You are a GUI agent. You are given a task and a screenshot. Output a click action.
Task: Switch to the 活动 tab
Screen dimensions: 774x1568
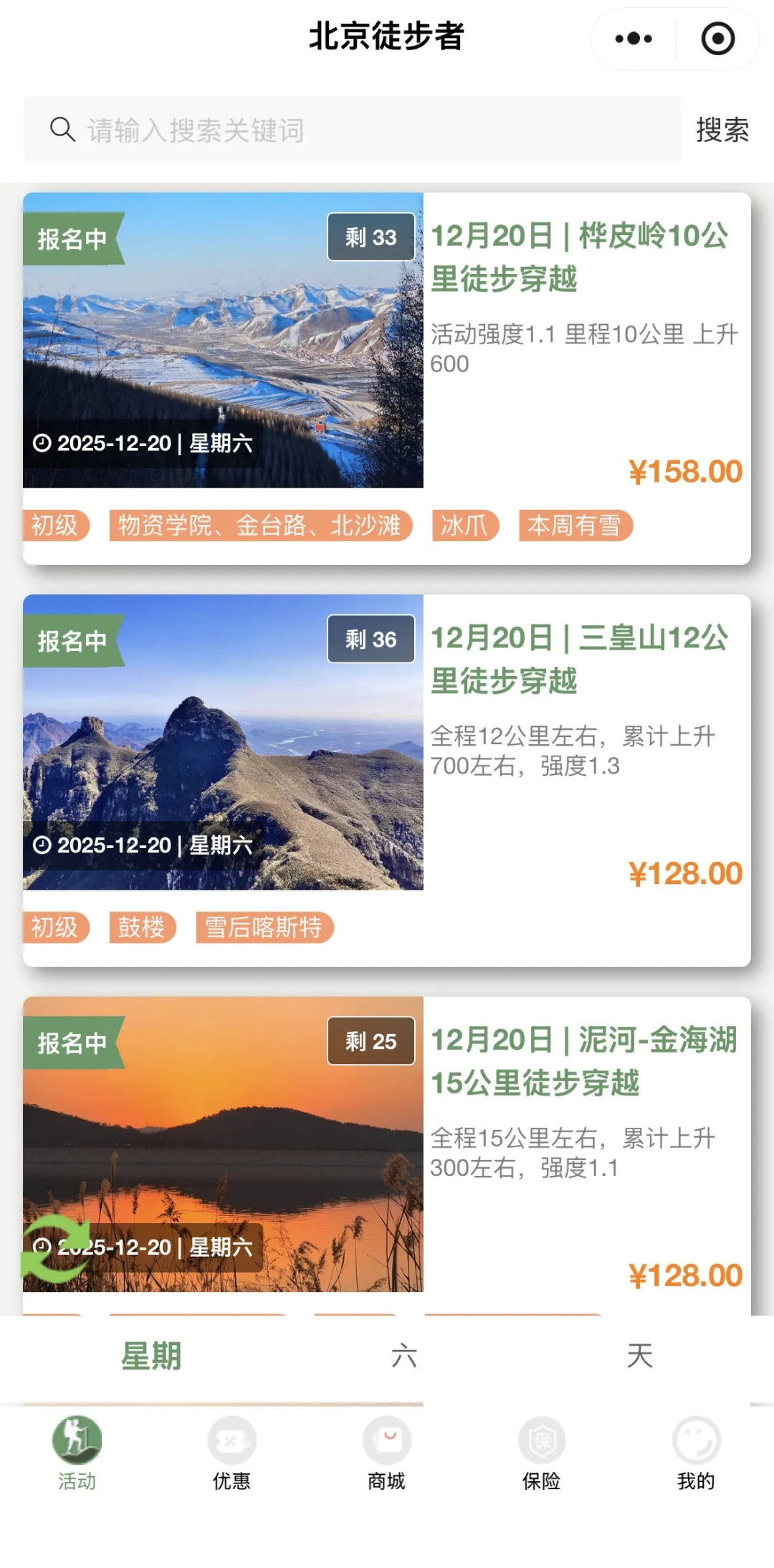pyautogui.click(x=77, y=1453)
